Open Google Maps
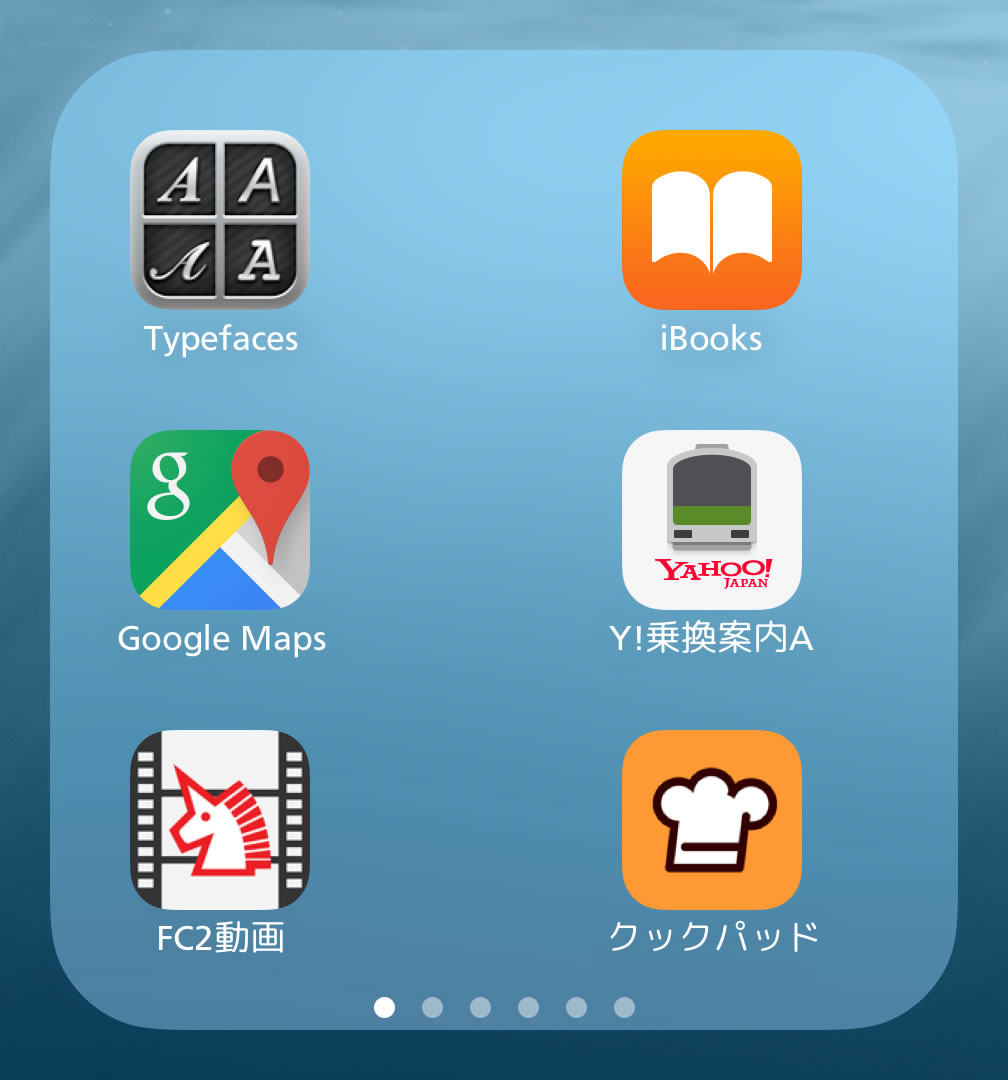The image size is (1008, 1080). pos(220,520)
